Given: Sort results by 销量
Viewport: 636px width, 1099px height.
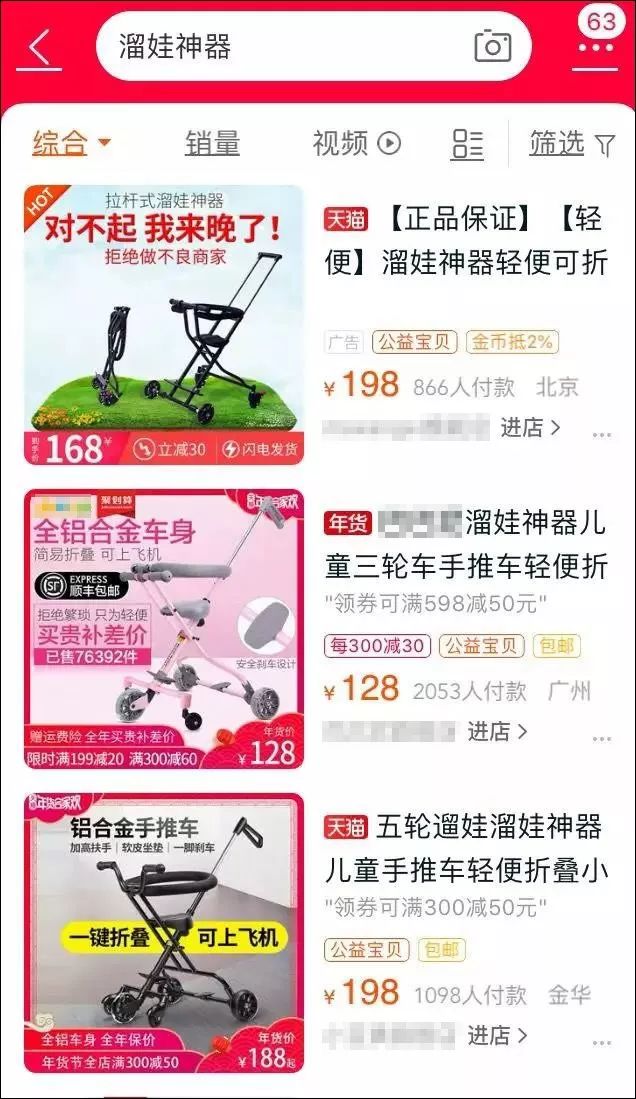Looking at the screenshot, I should (212, 143).
